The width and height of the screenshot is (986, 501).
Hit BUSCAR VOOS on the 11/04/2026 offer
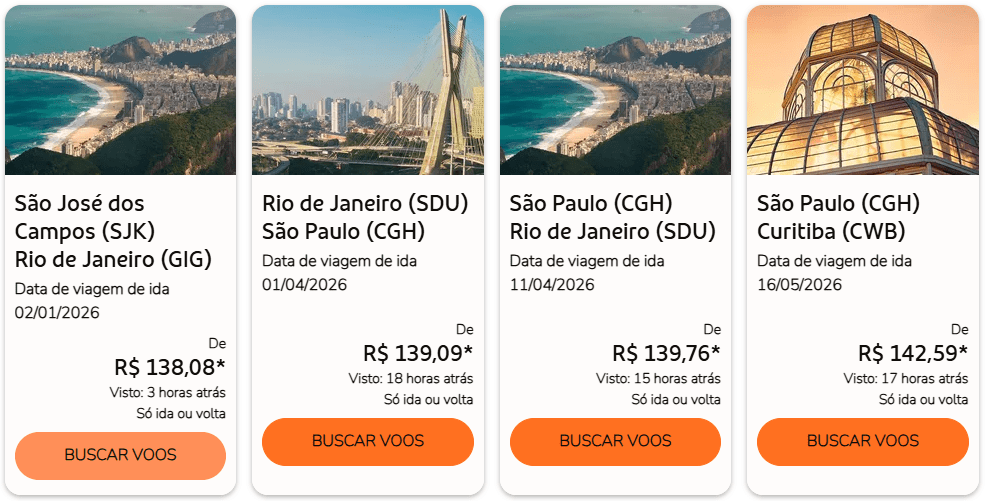(x=615, y=441)
